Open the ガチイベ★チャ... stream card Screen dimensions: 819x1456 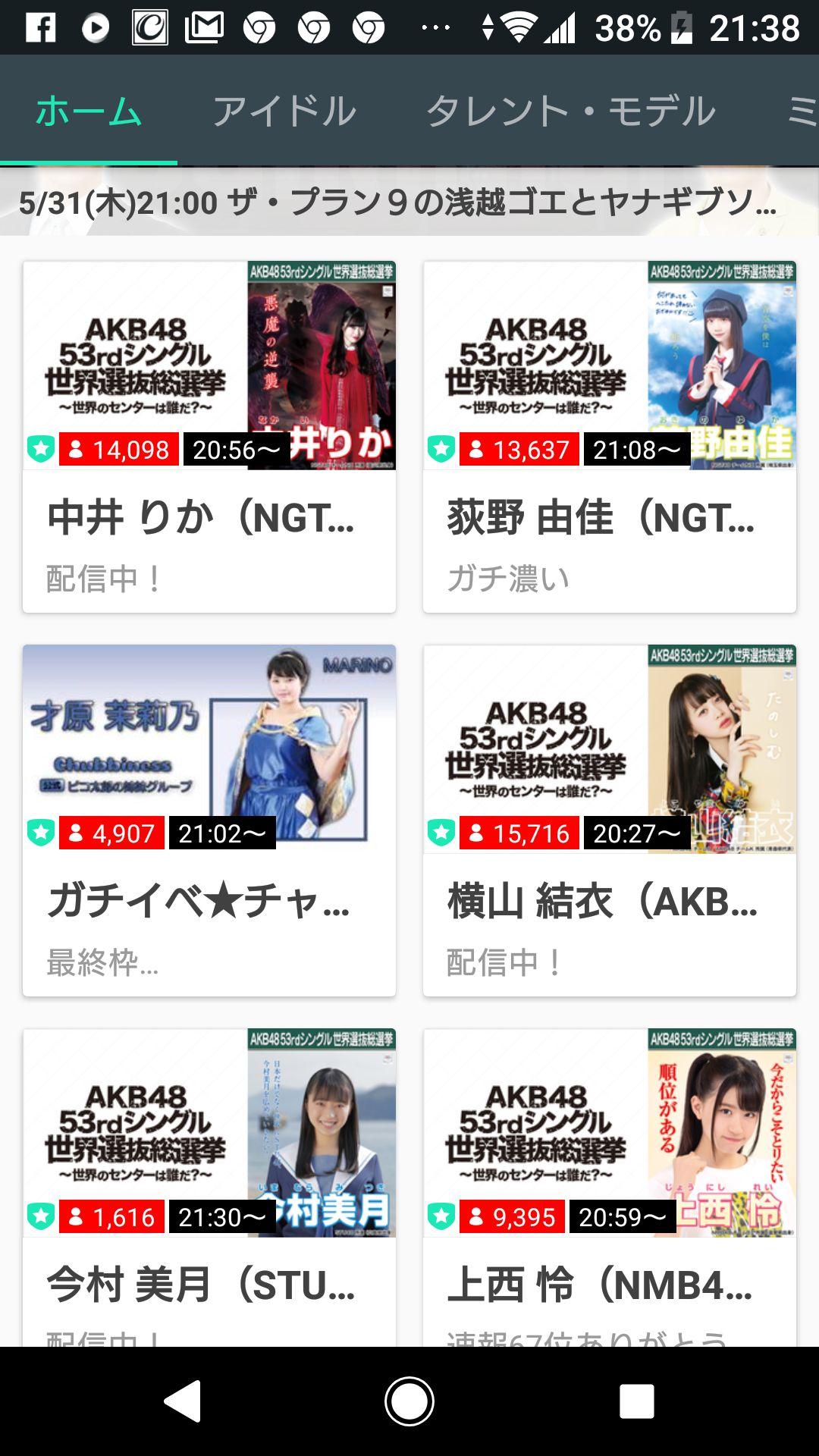pyautogui.click(x=209, y=821)
